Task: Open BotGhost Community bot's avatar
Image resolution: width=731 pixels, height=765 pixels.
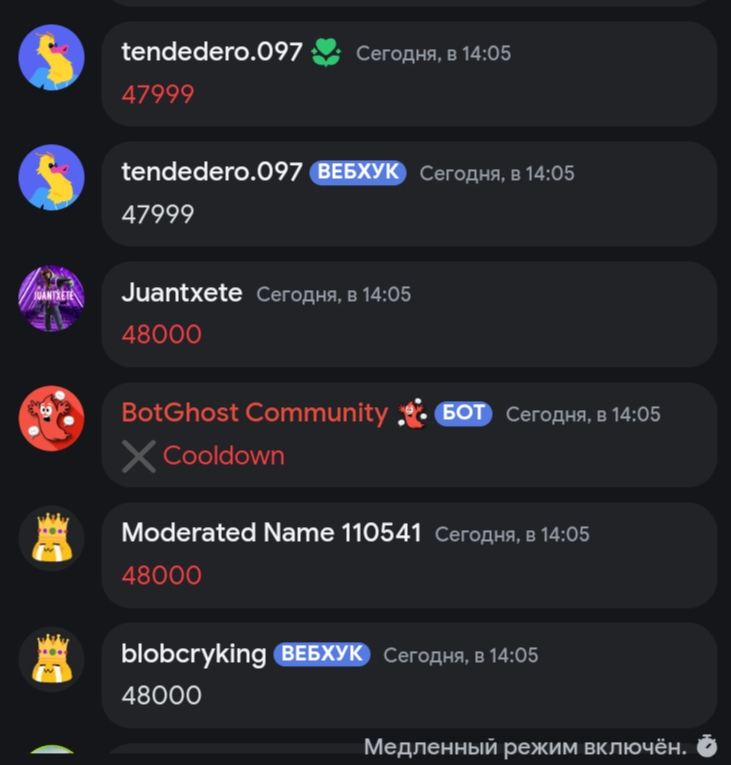Action: click(51, 417)
